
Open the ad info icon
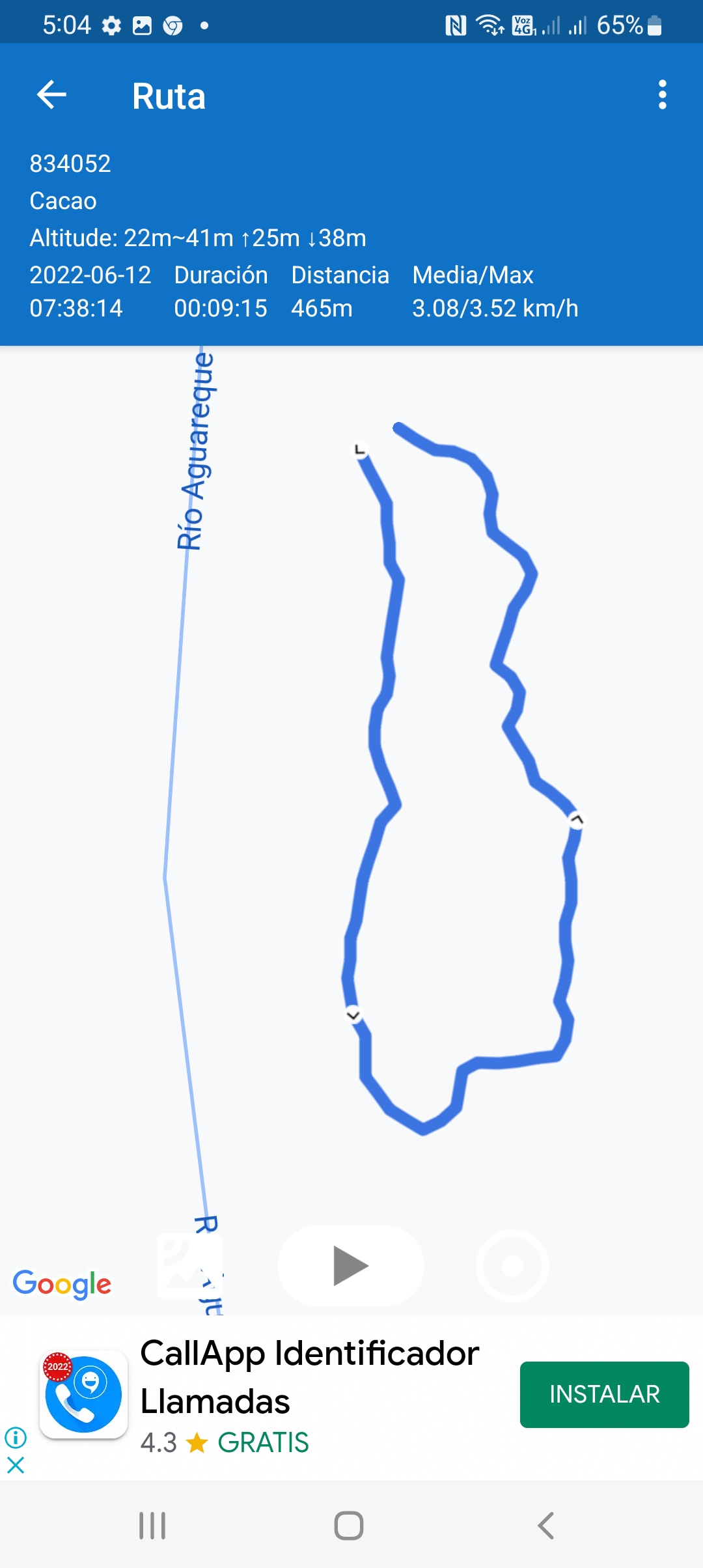[x=16, y=1437]
